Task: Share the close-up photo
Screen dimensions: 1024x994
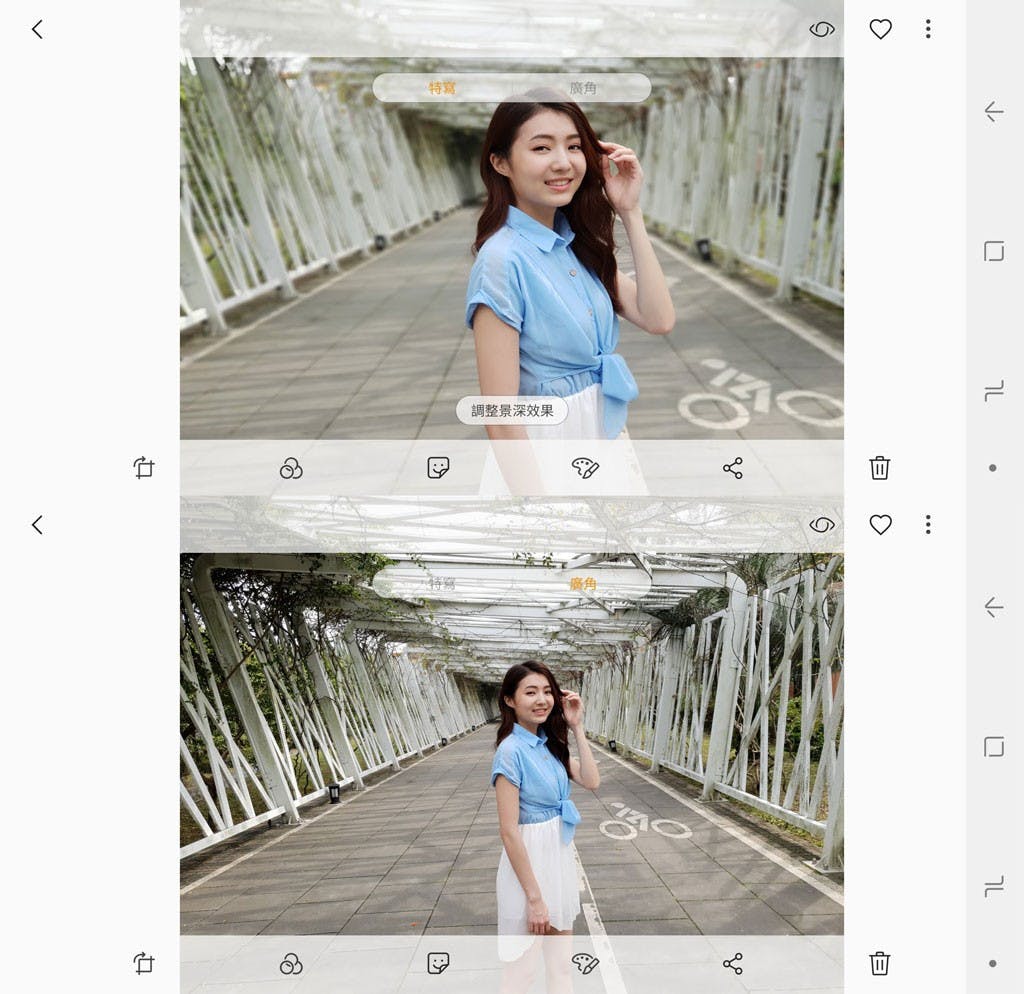Action: [x=733, y=468]
